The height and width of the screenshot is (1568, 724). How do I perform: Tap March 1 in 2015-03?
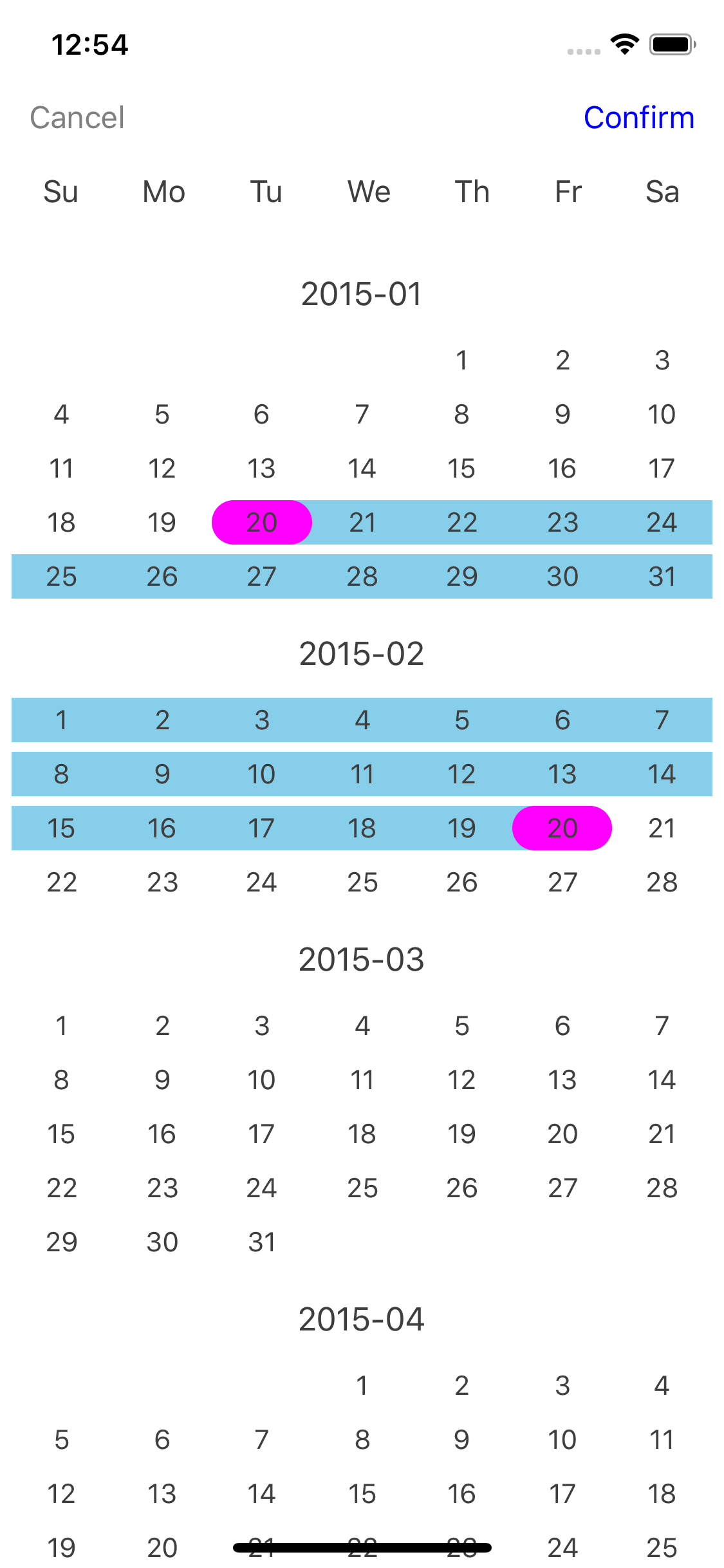coord(61,1025)
